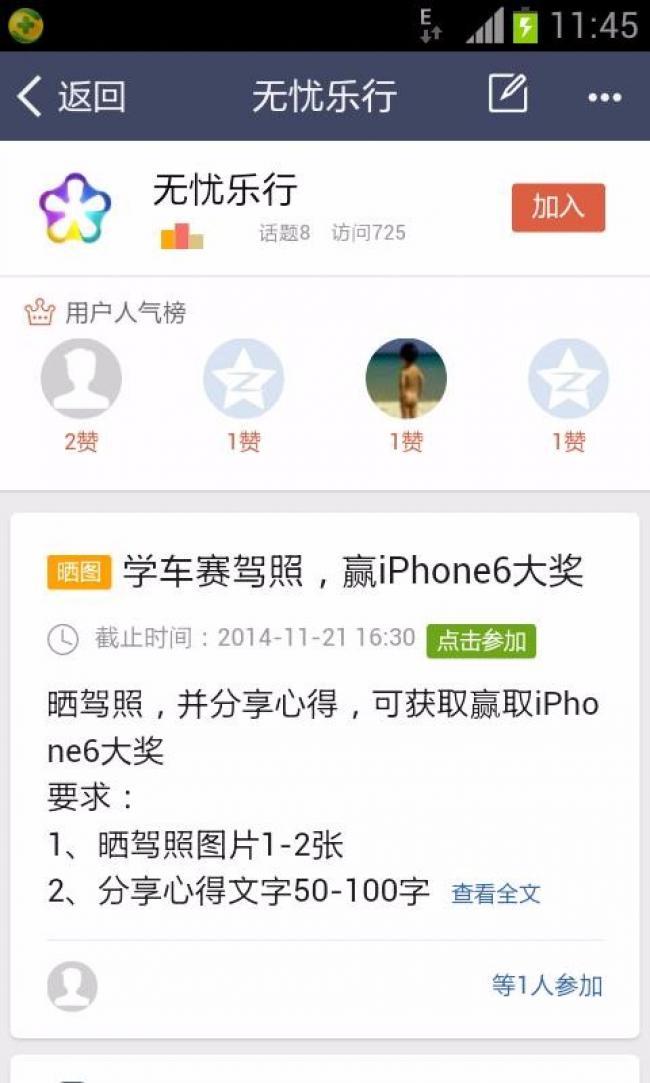View the beach-photo user's profile

[406, 378]
